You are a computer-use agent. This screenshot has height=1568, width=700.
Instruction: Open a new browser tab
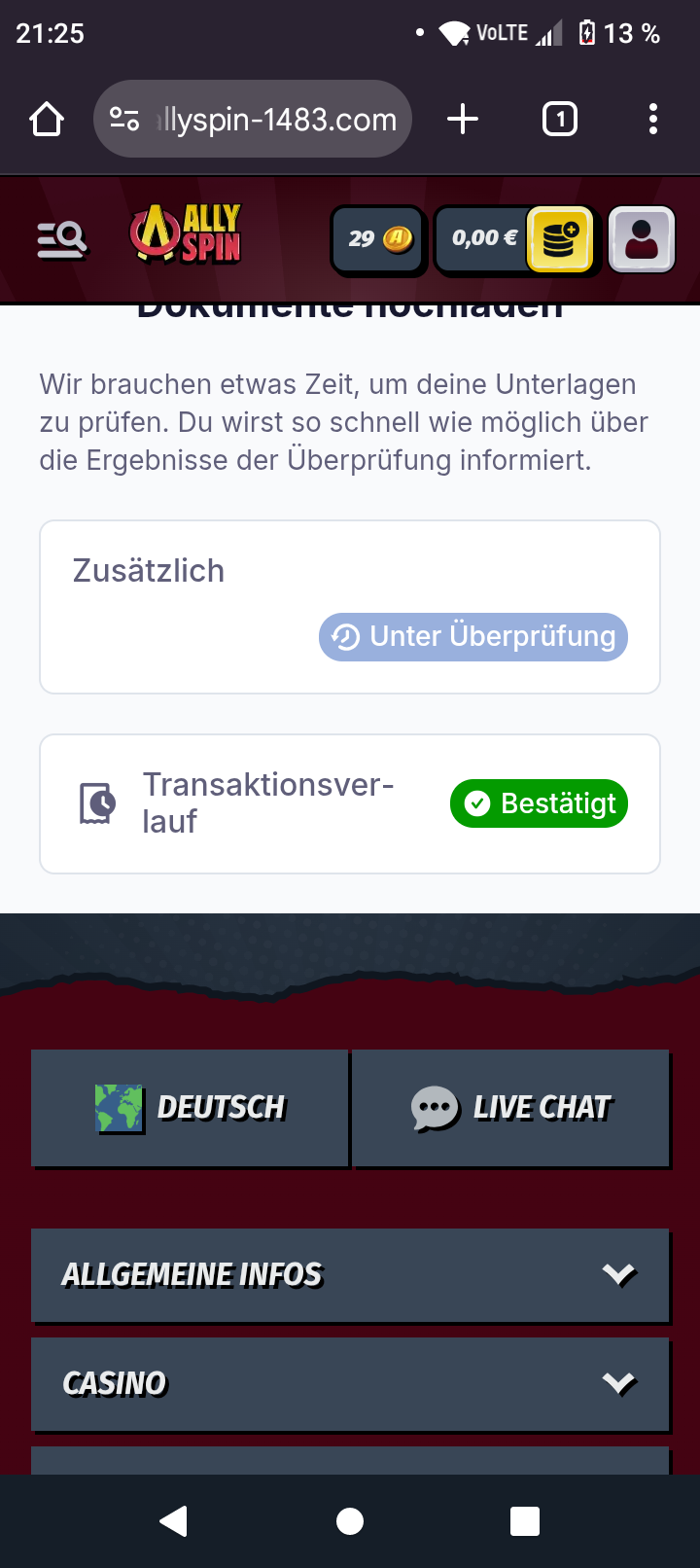pyautogui.click(x=463, y=120)
